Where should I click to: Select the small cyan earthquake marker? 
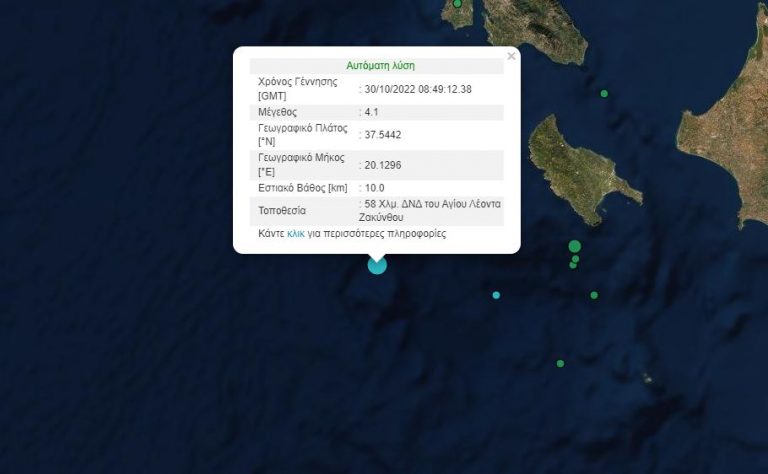point(496,295)
